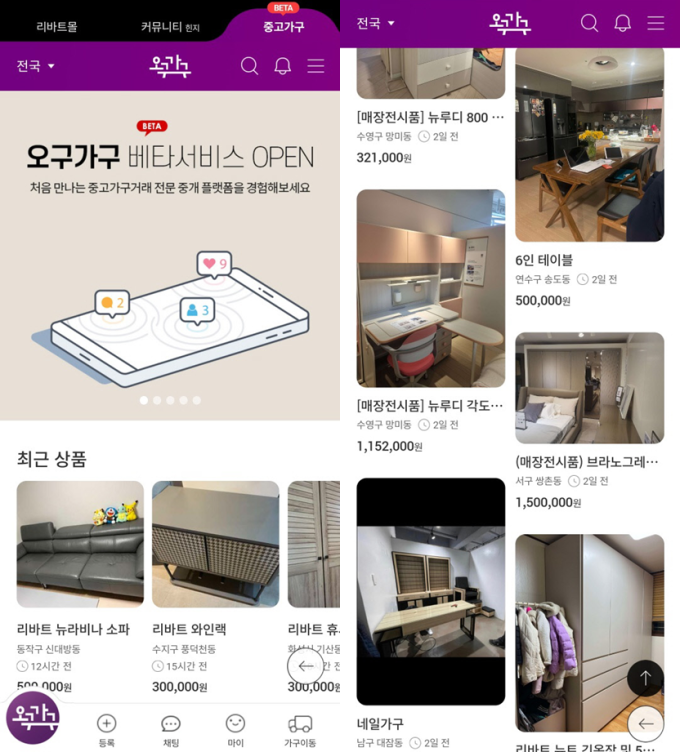The width and height of the screenshot is (680, 752).
Task: Open the 가구이동 tab
Action: tap(300, 729)
